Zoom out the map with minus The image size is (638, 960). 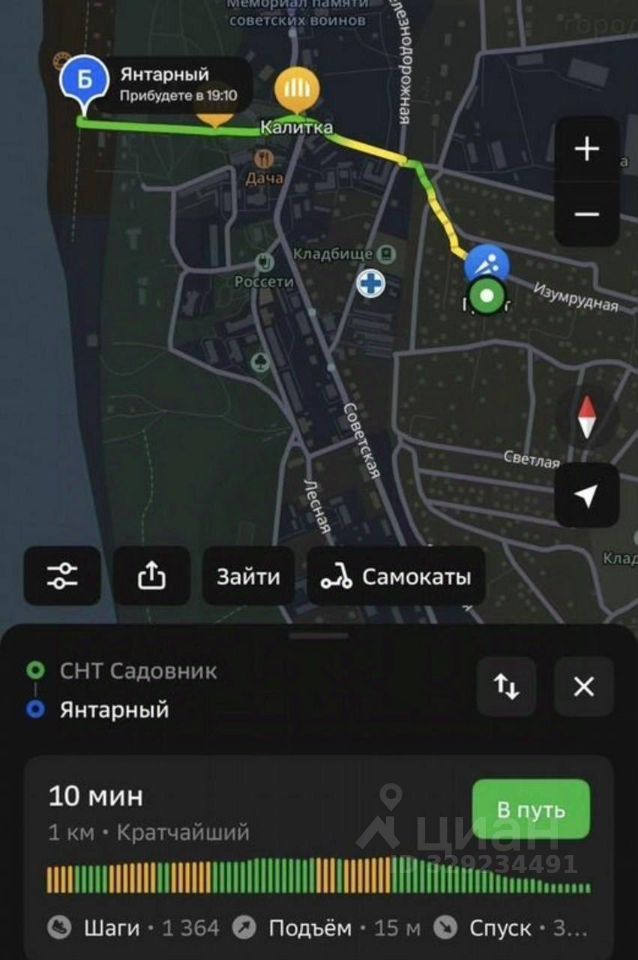(x=586, y=214)
